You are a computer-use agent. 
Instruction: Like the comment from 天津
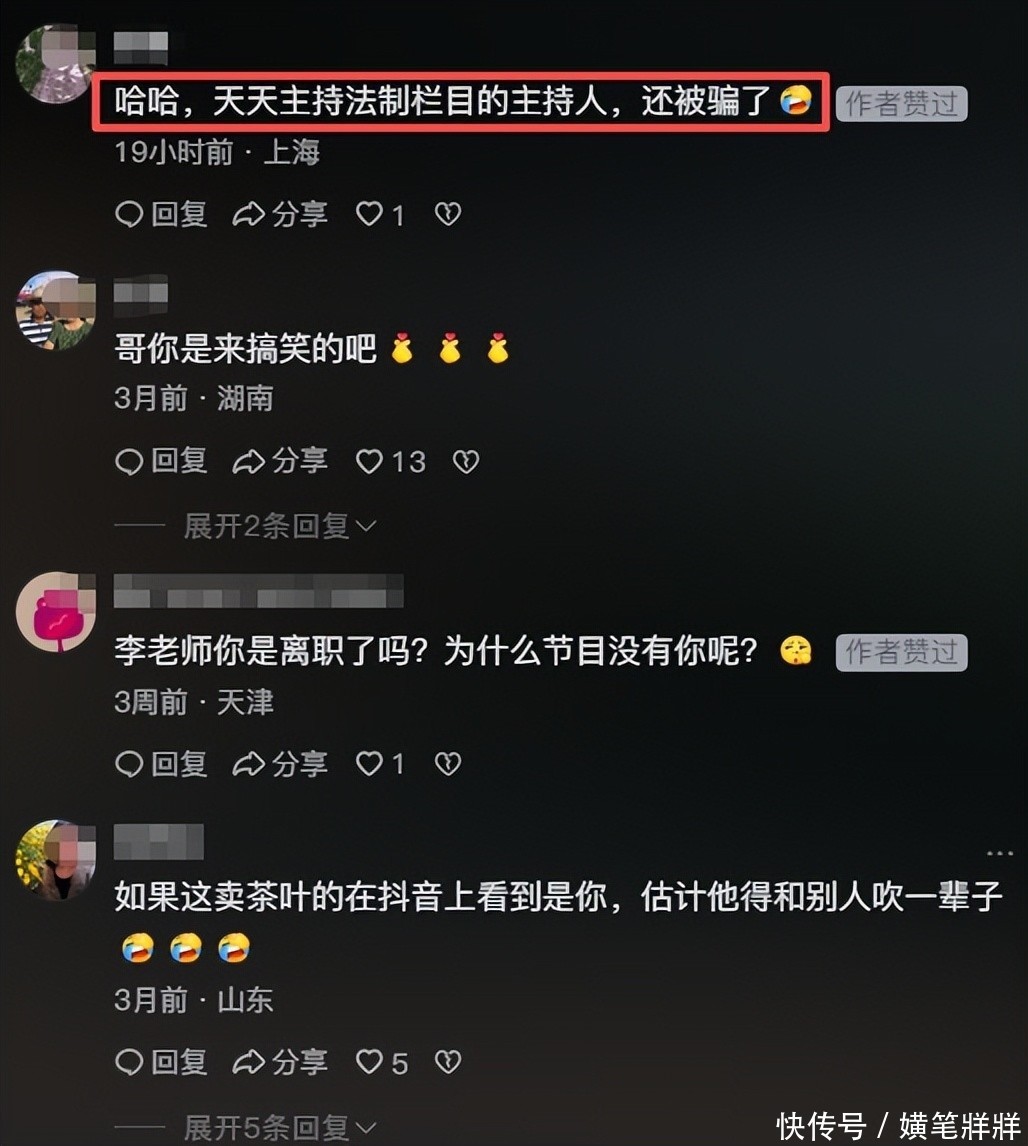[x=371, y=764]
